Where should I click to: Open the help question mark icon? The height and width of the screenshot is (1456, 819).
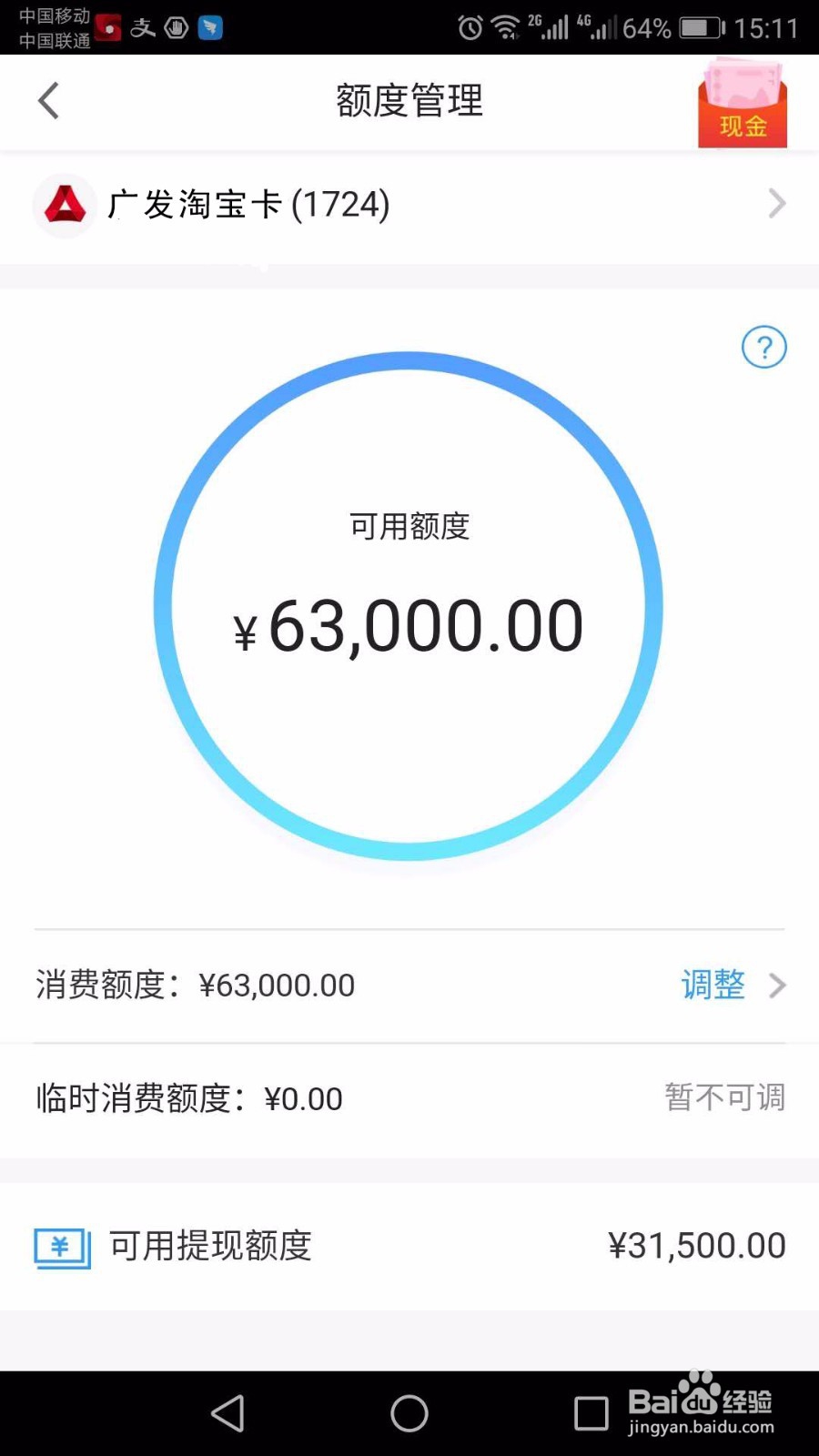click(763, 348)
